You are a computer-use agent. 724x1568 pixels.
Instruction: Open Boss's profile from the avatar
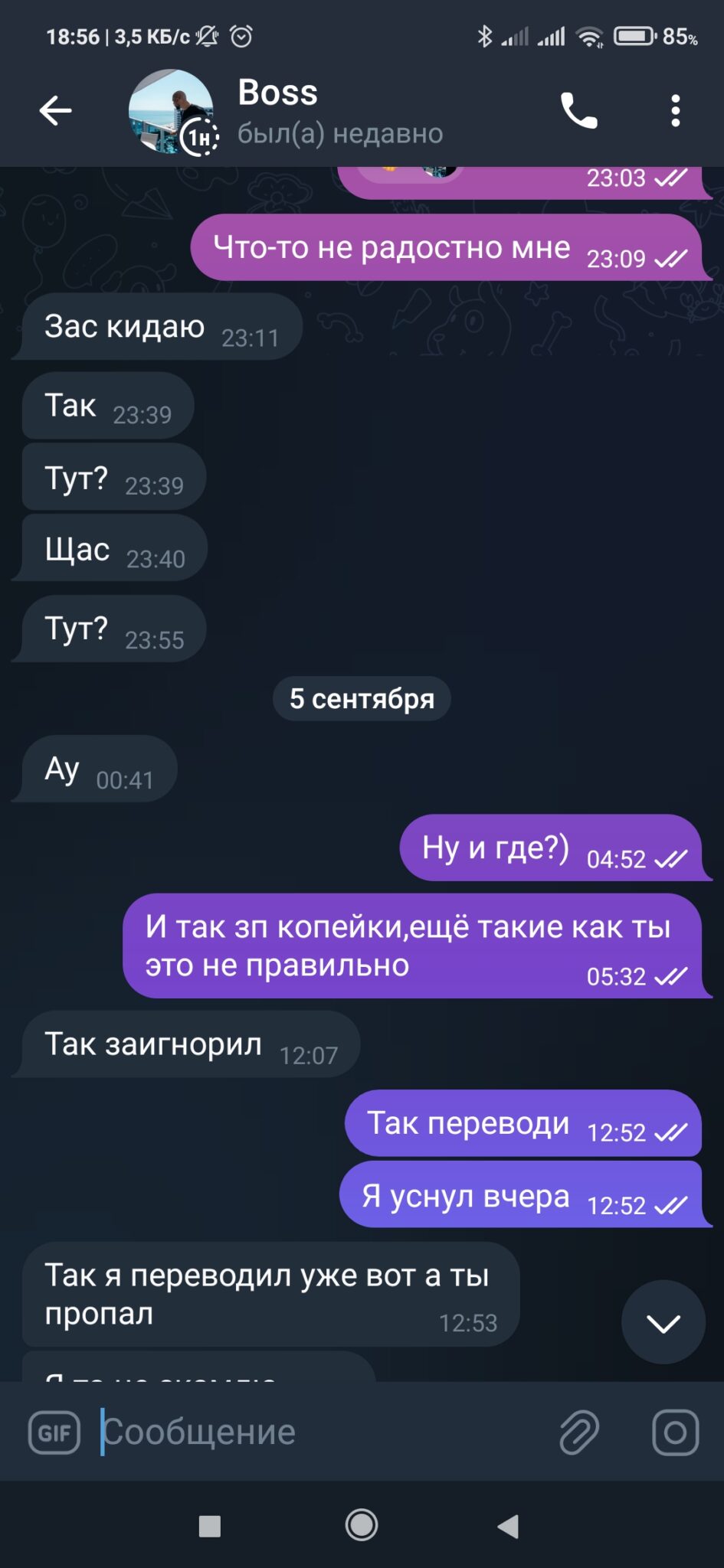point(171,112)
